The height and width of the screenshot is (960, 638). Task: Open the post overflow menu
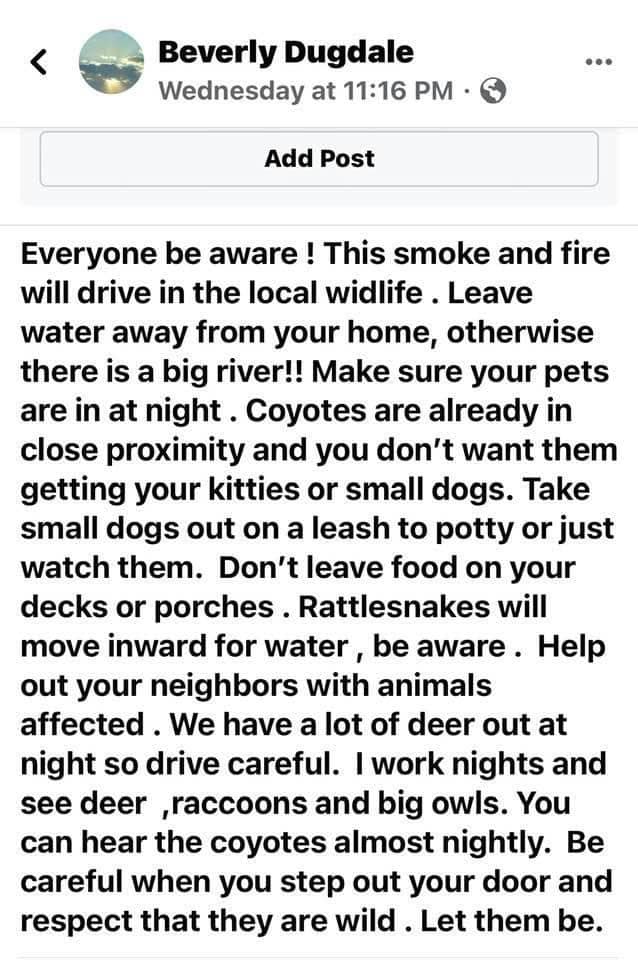coord(598,62)
